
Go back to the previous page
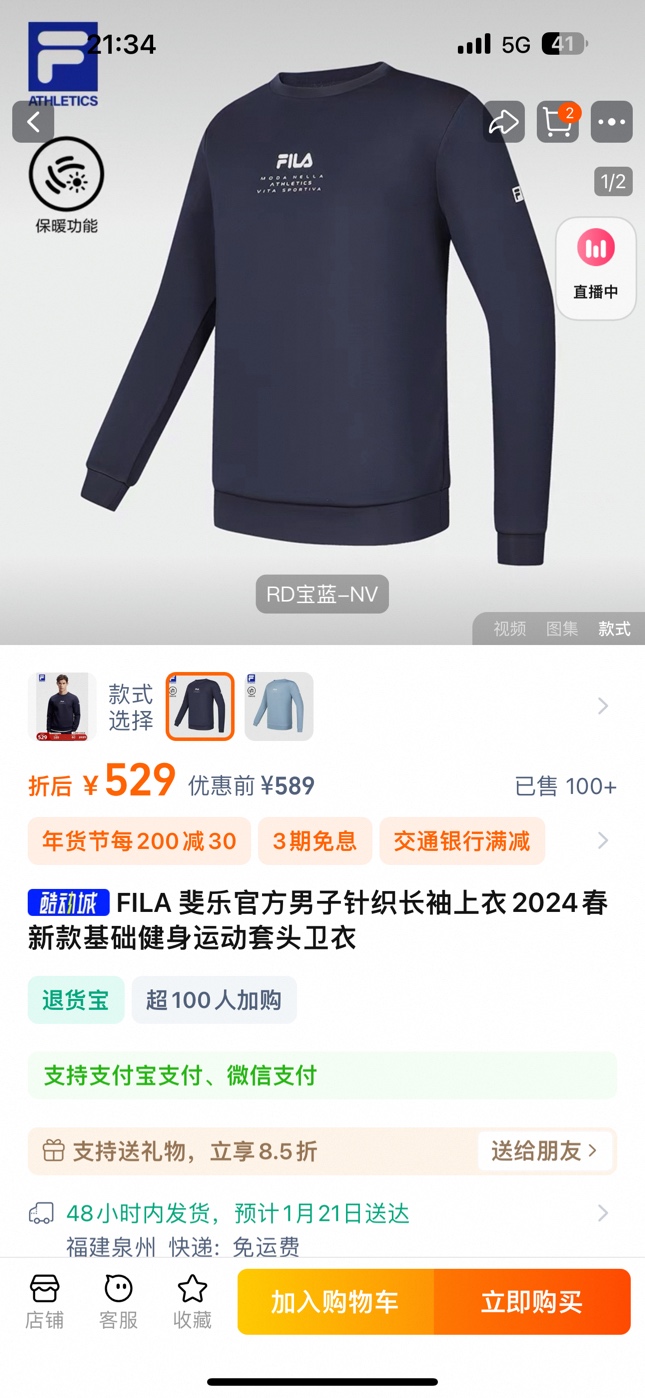coord(33,122)
